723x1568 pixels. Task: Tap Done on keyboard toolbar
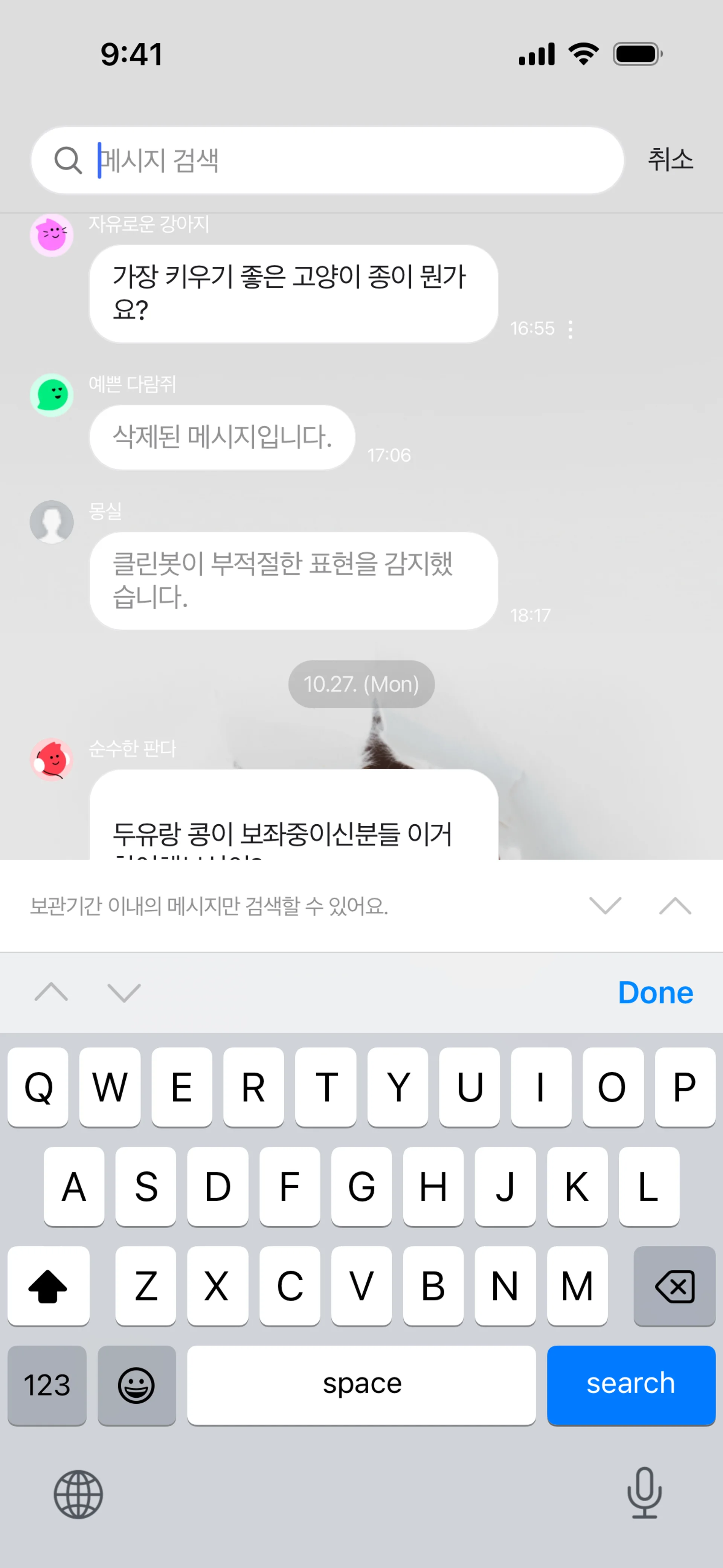[655, 993]
